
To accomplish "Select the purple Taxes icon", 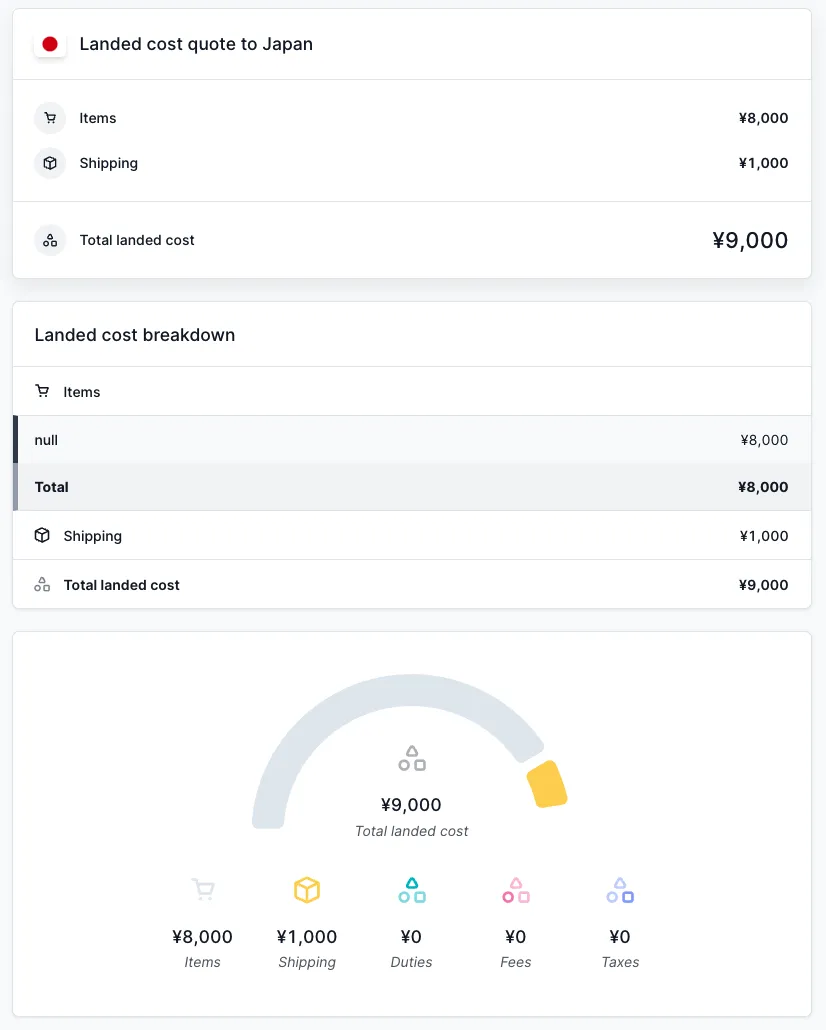I will click(619, 889).
